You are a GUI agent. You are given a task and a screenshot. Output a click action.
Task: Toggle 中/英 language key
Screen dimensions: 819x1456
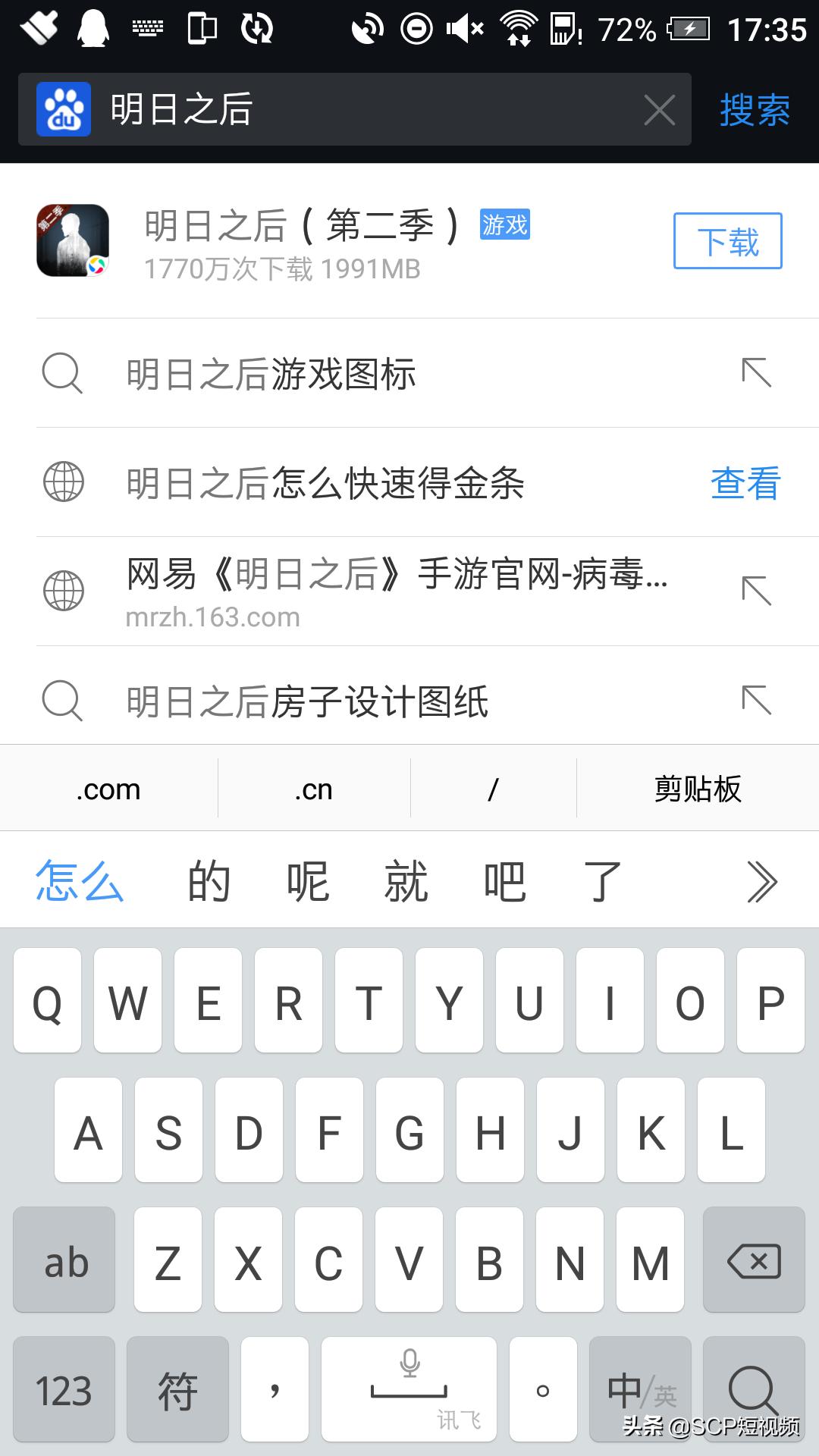click(640, 1391)
